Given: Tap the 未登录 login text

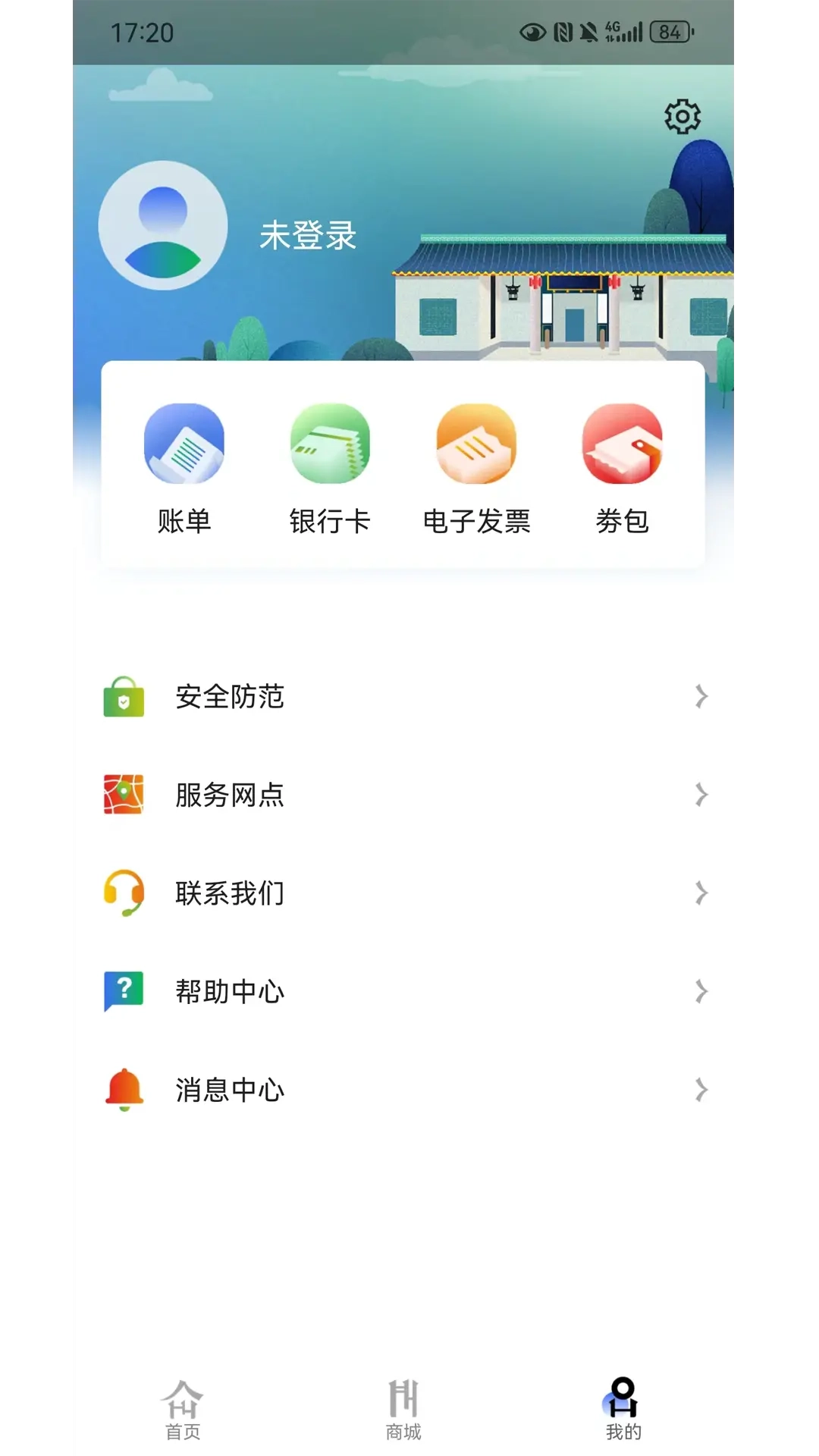Looking at the screenshot, I should point(307,235).
